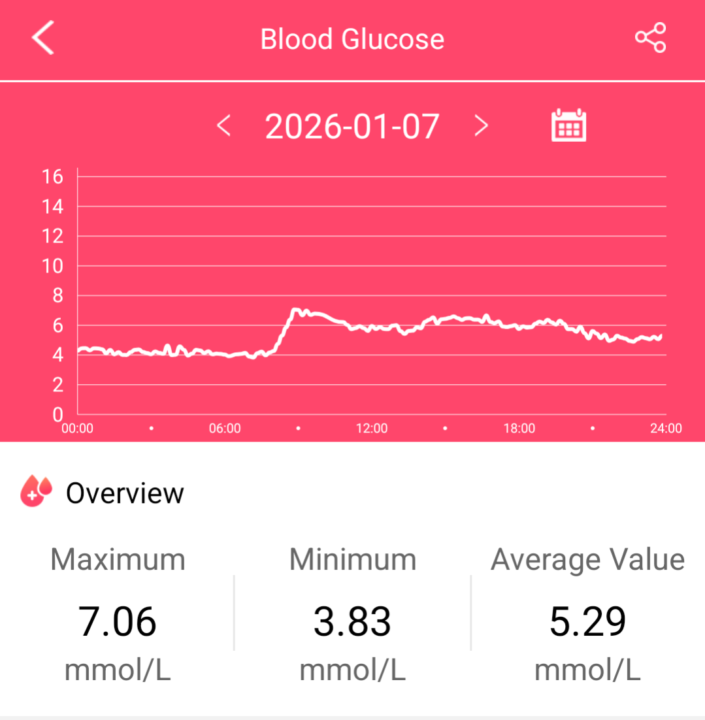705x720 pixels.
Task: Open the calendar date picker
Action: pyautogui.click(x=568, y=126)
